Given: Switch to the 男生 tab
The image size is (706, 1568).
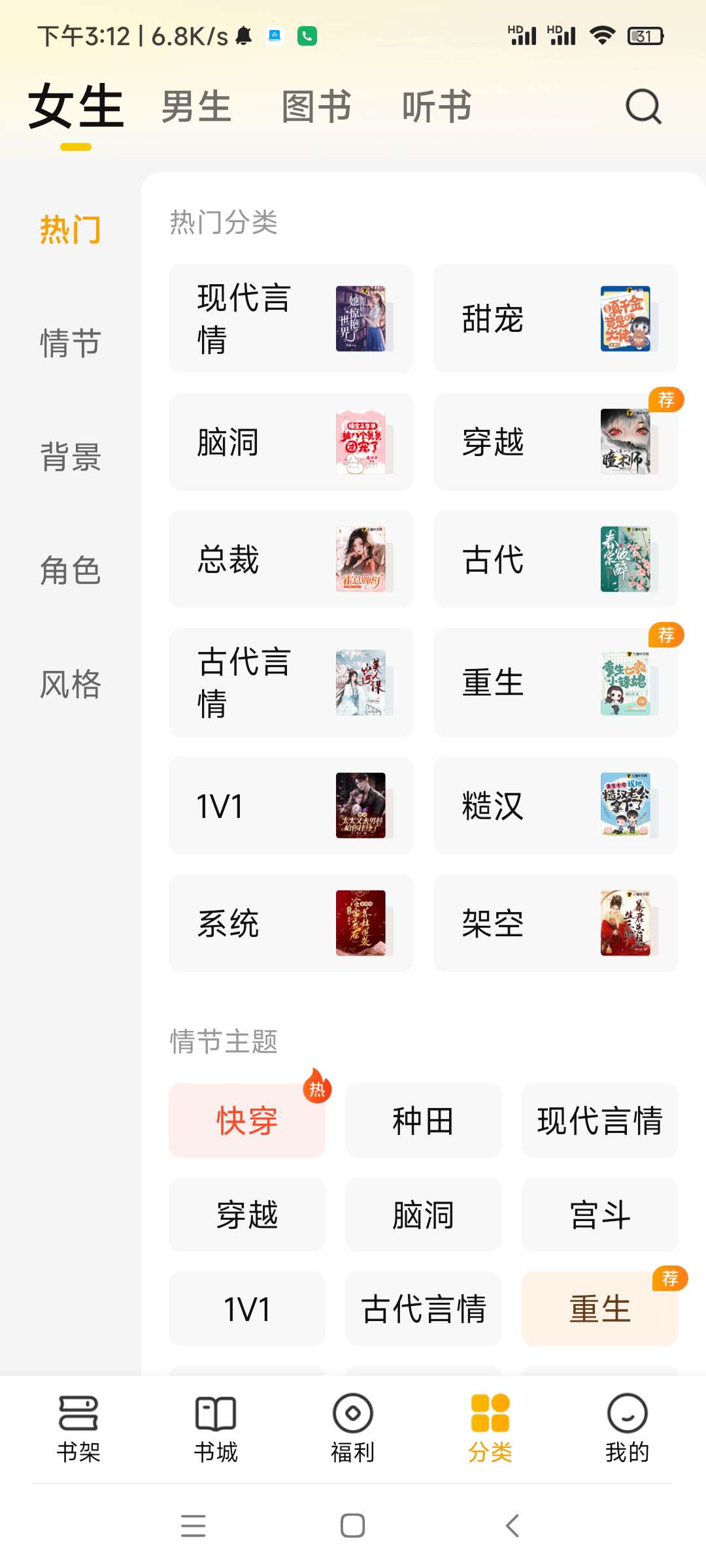Looking at the screenshot, I should pyautogui.click(x=196, y=106).
